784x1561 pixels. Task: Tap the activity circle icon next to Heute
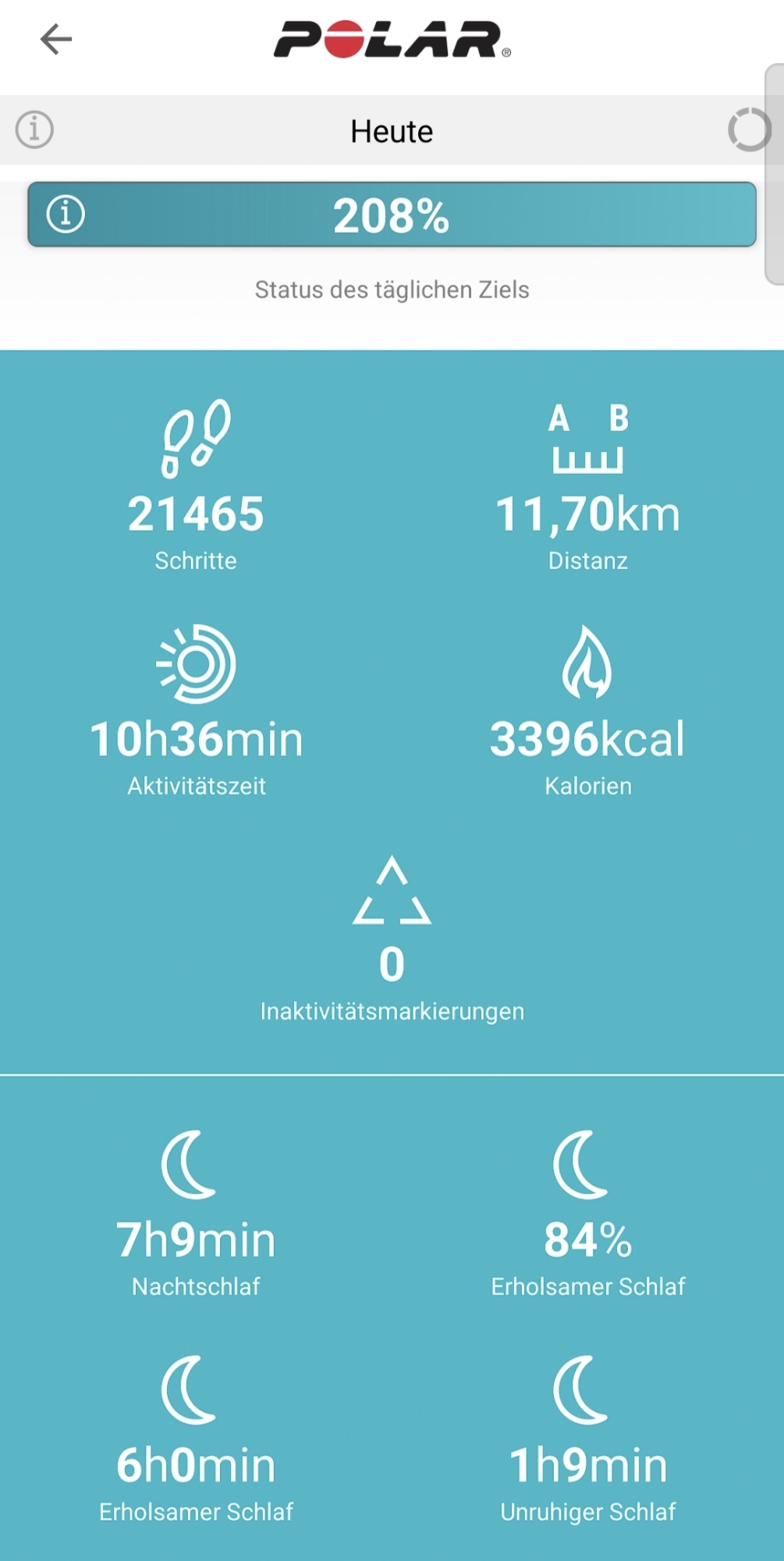pos(749,130)
